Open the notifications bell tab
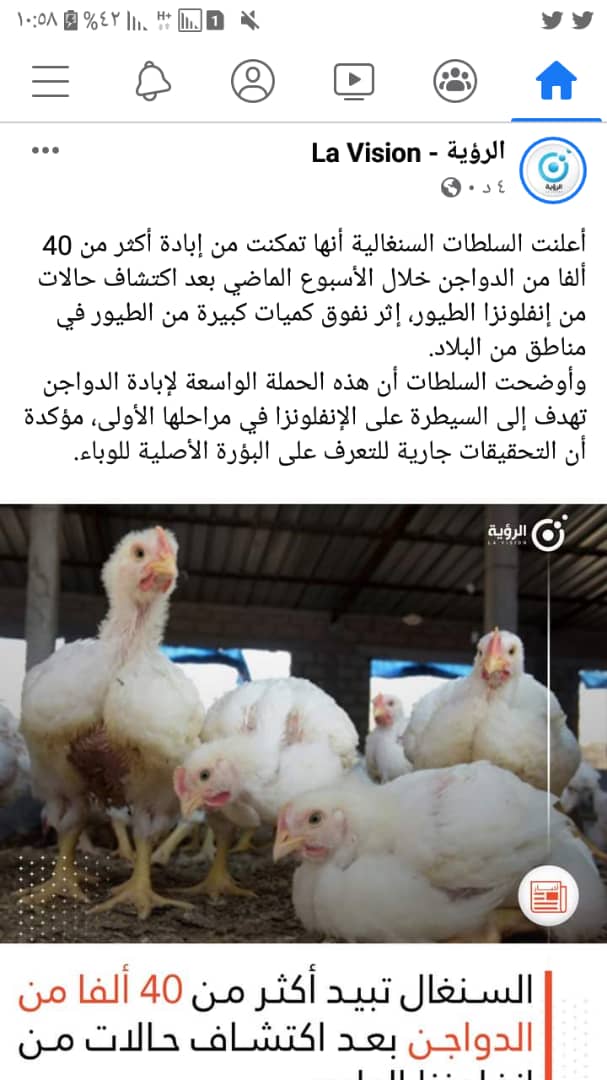Viewport: 607px width, 1080px height. 152,81
